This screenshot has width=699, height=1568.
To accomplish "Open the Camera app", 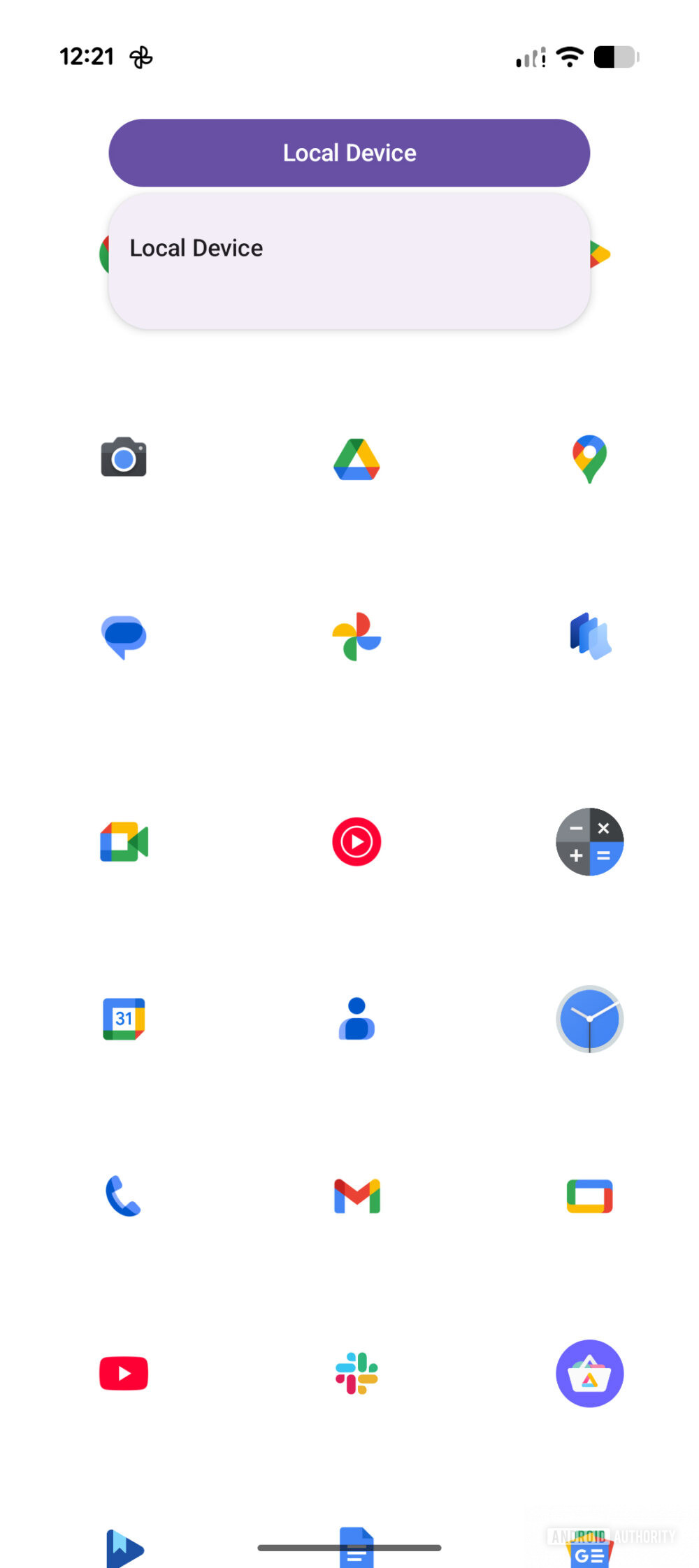I will 123,458.
